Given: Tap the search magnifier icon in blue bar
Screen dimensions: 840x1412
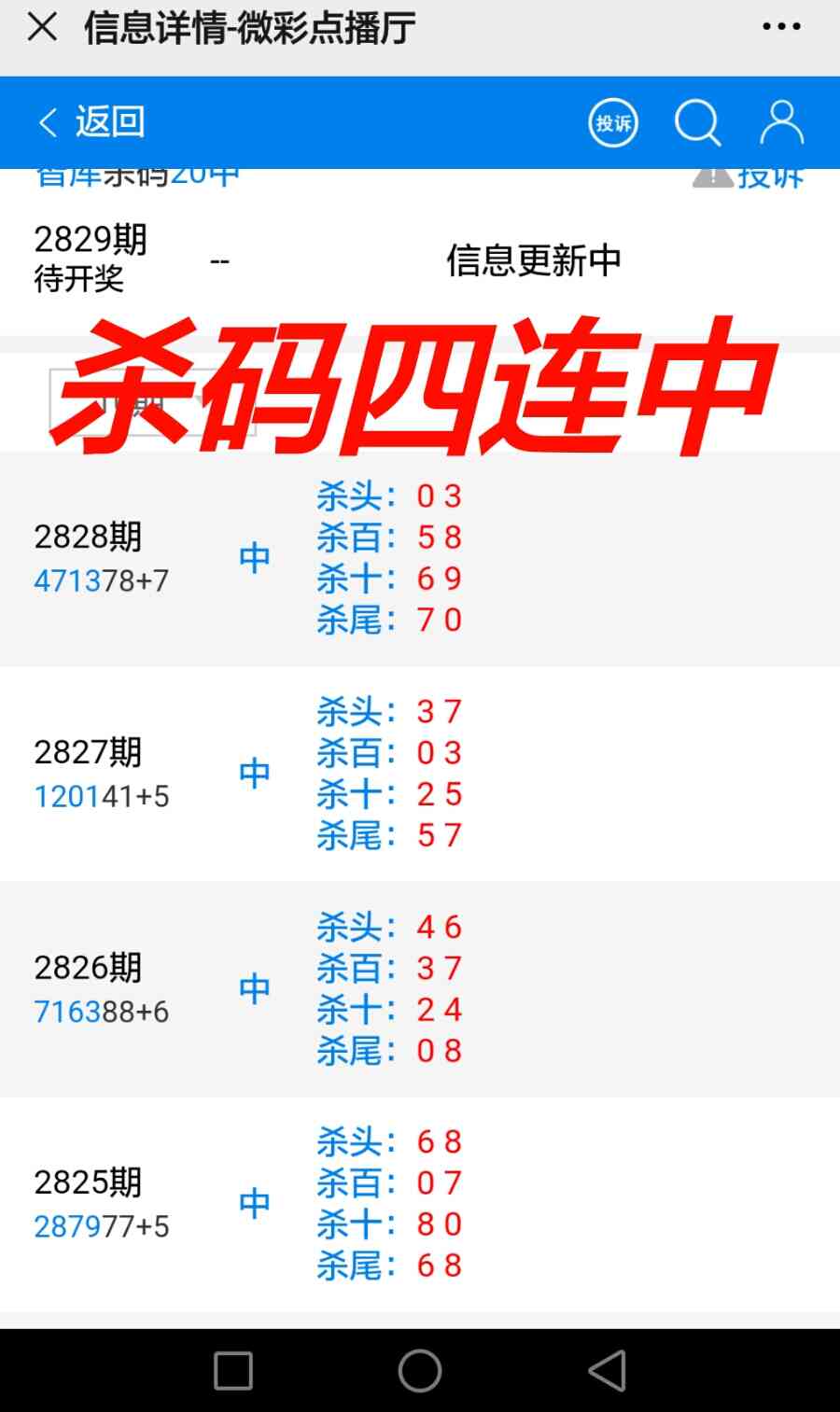Looking at the screenshot, I should 698,121.
